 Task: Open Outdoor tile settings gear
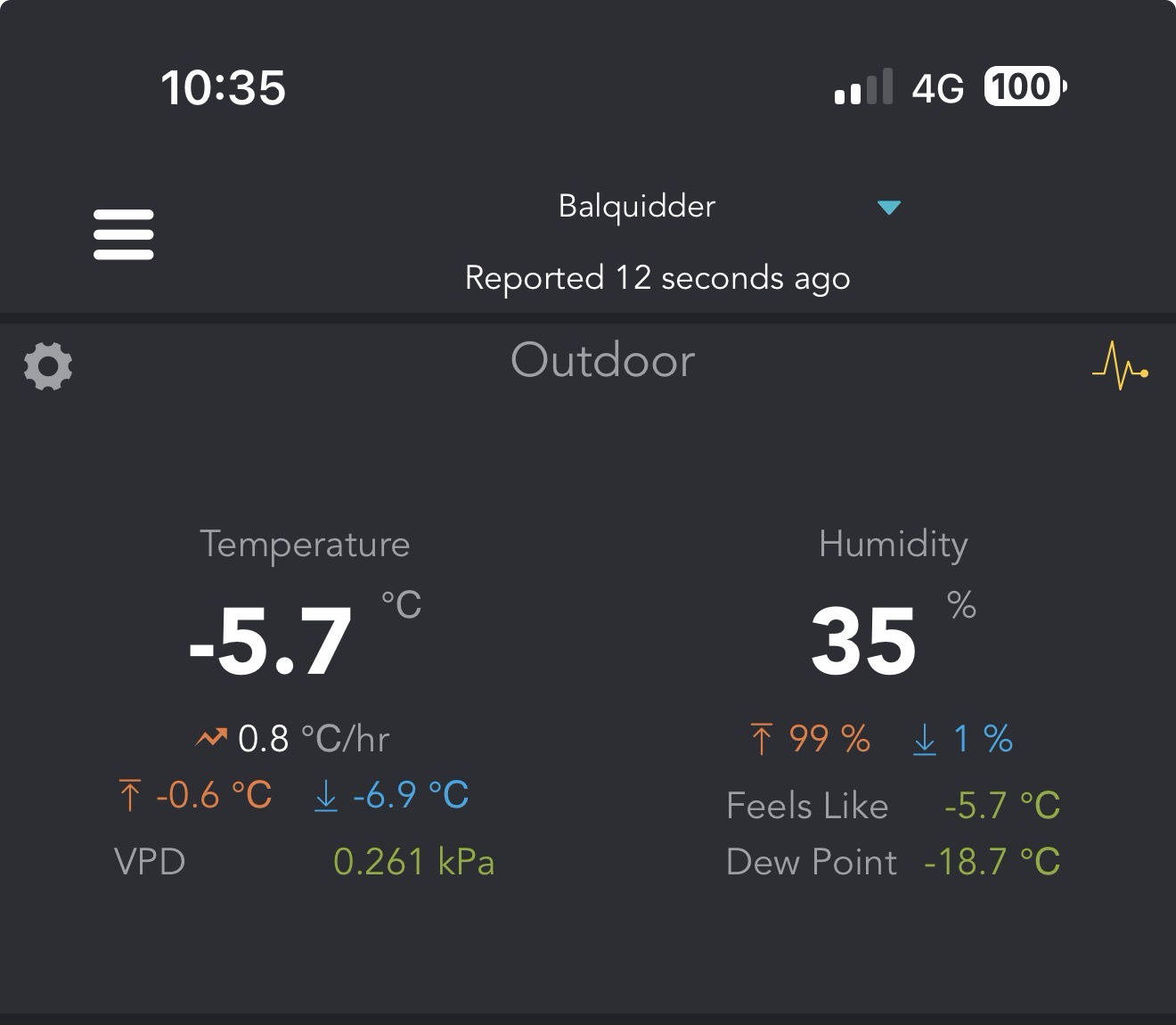click(48, 366)
